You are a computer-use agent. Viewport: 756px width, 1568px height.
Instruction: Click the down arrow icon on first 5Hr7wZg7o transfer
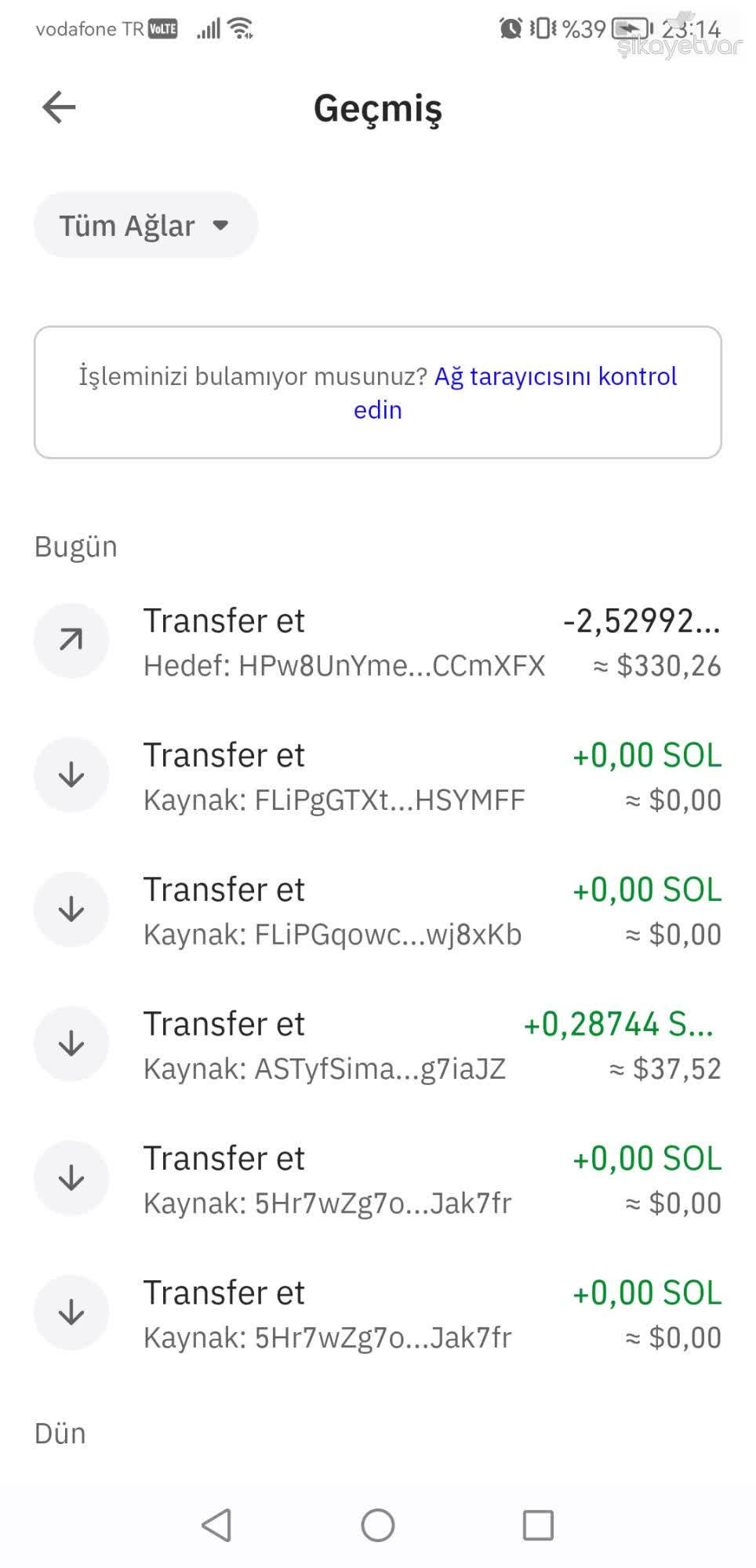[71, 1178]
